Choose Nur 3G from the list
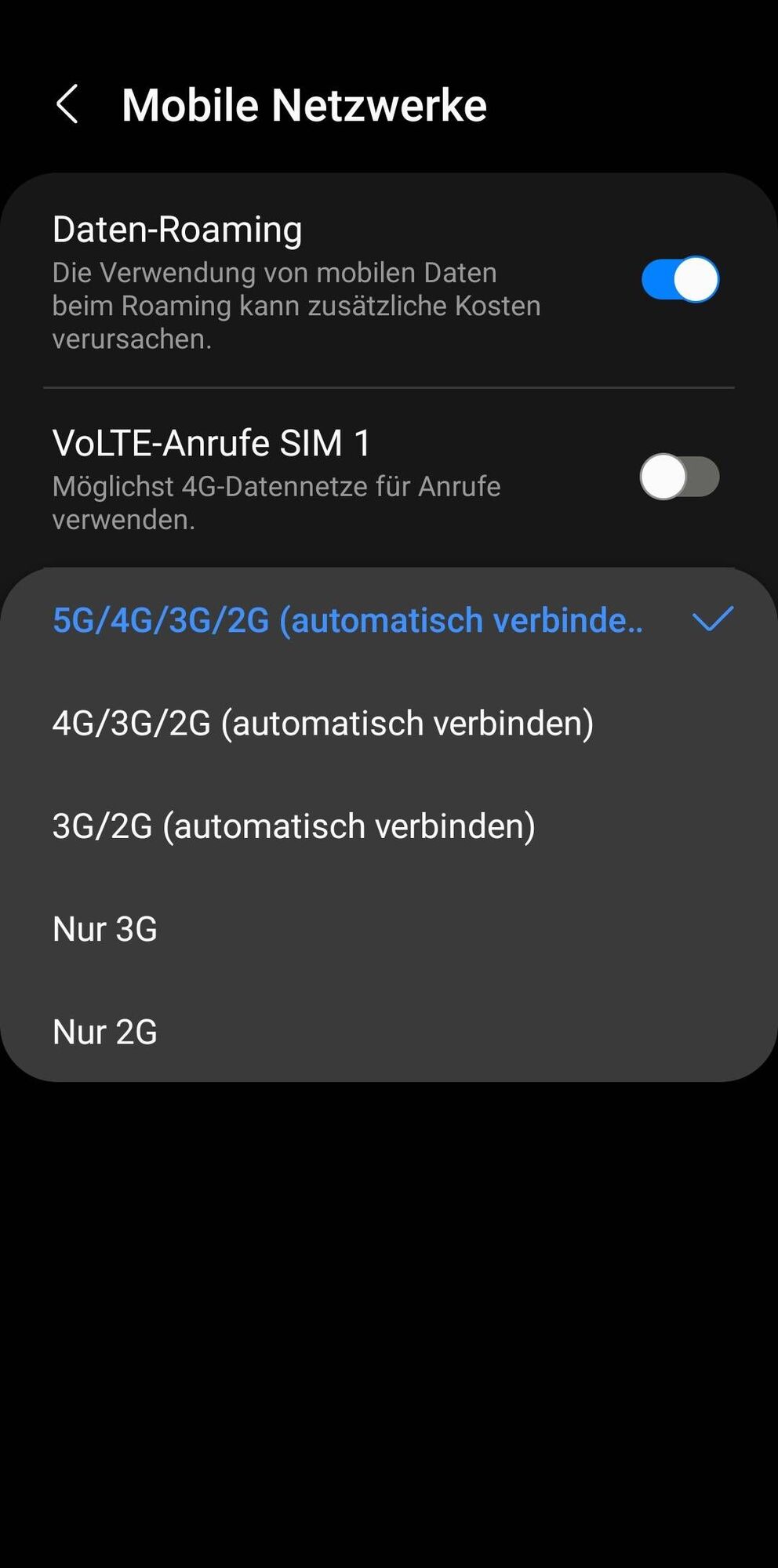 pos(105,928)
